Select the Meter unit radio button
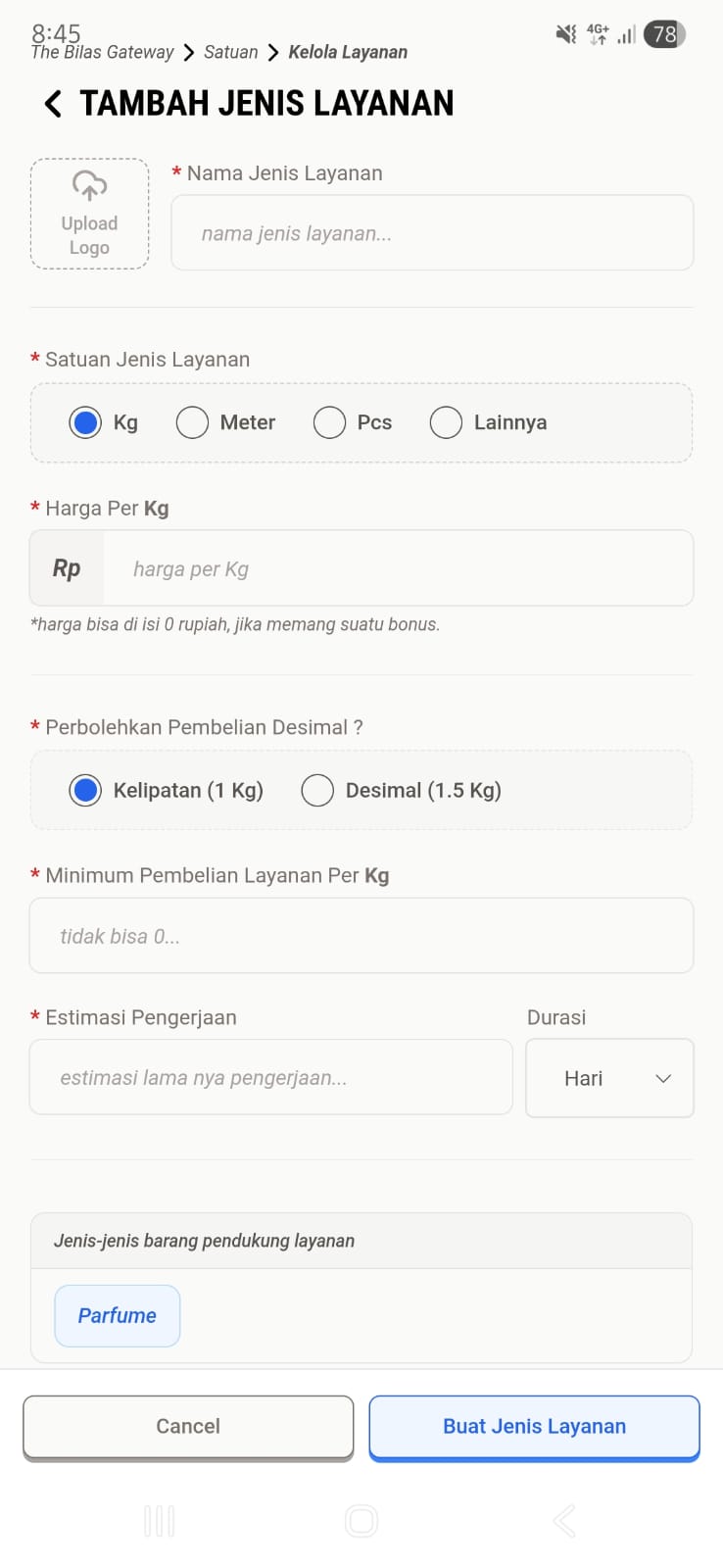Image resolution: width=723 pixels, height=1568 pixels. coord(192,421)
